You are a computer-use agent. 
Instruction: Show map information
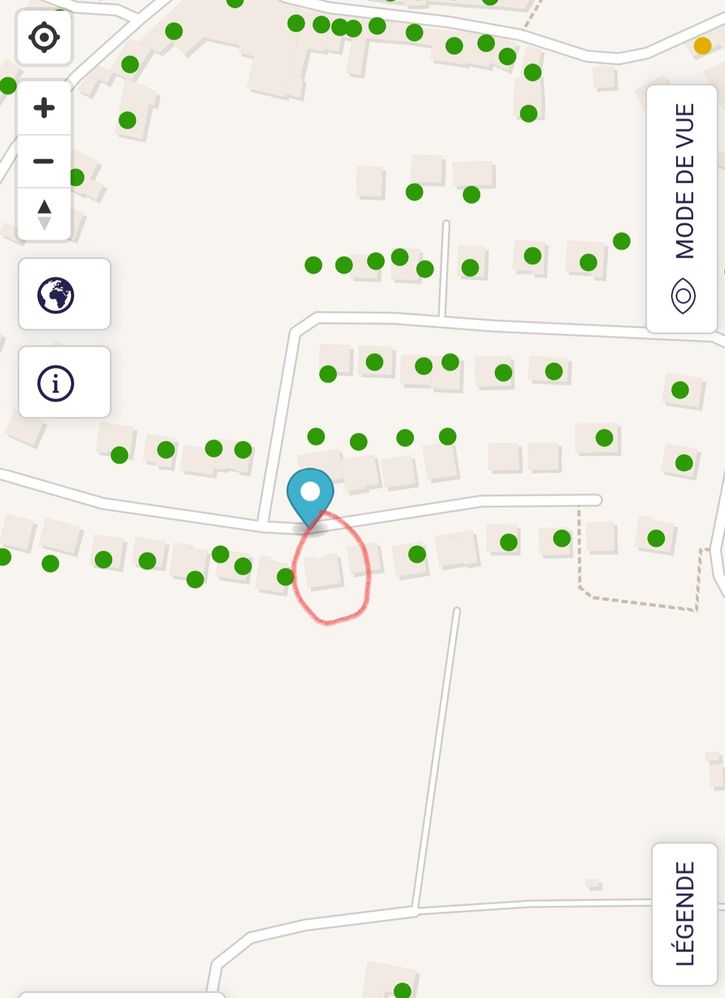56,382
